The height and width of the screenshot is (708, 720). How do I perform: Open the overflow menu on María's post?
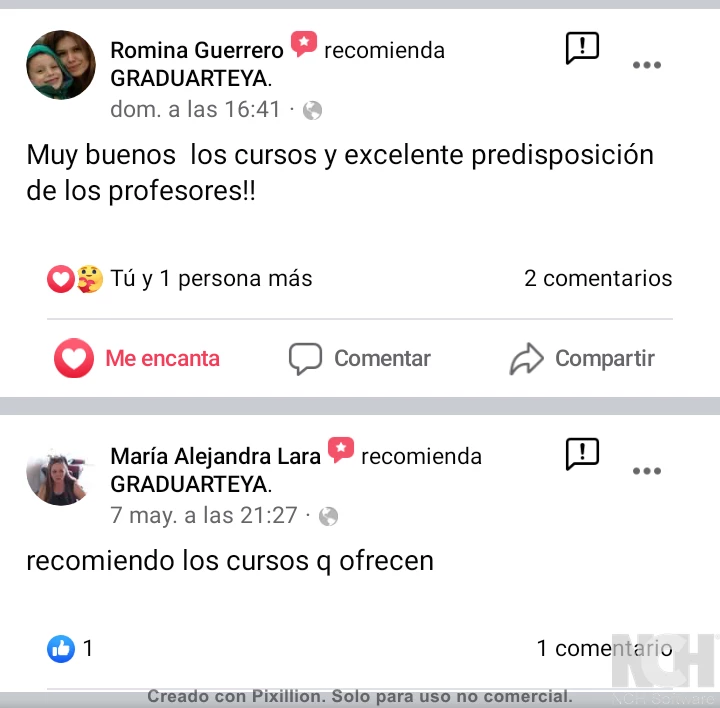pyautogui.click(x=647, y=471)
